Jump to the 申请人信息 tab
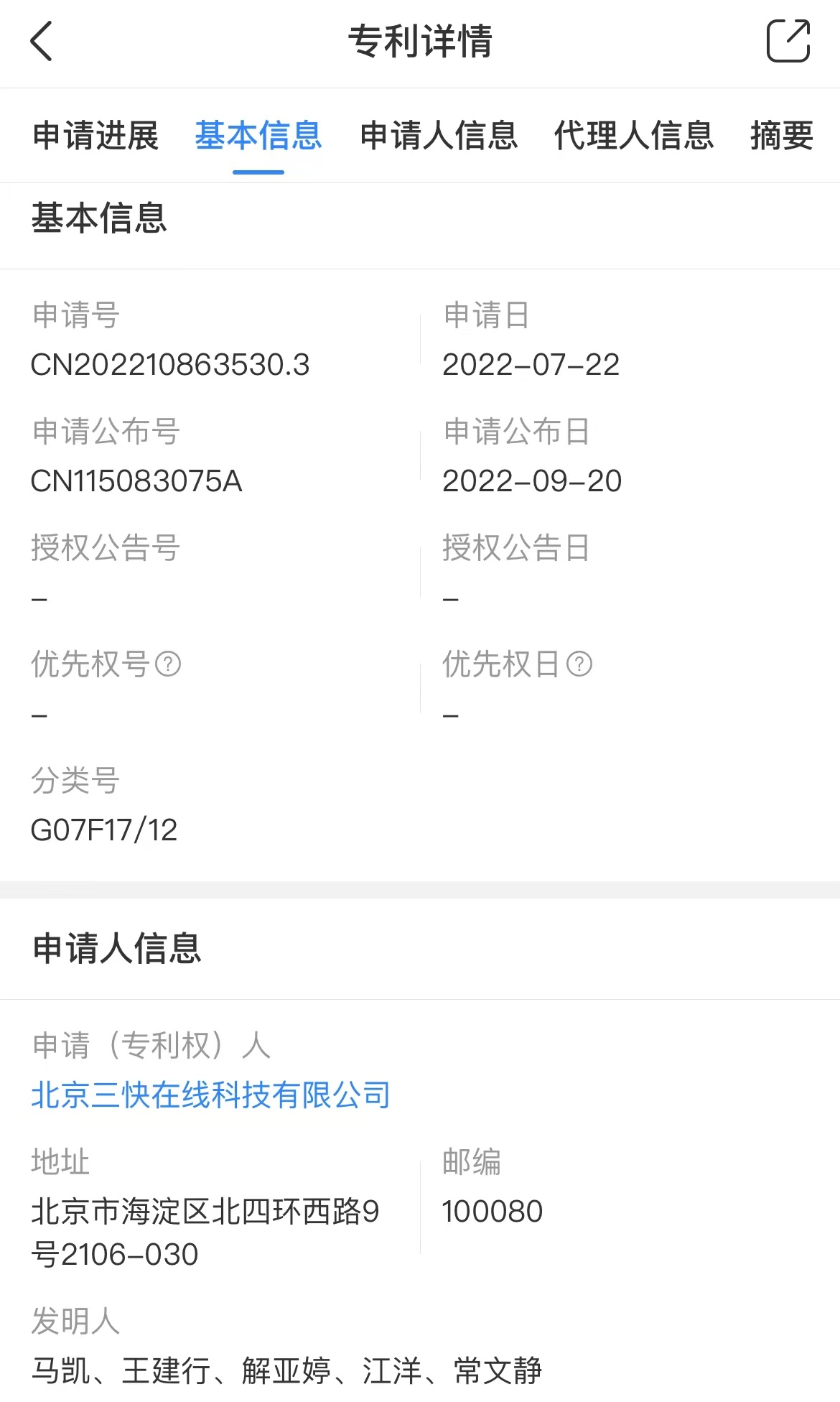This screenshot has width=840, height=1402. 439,136
